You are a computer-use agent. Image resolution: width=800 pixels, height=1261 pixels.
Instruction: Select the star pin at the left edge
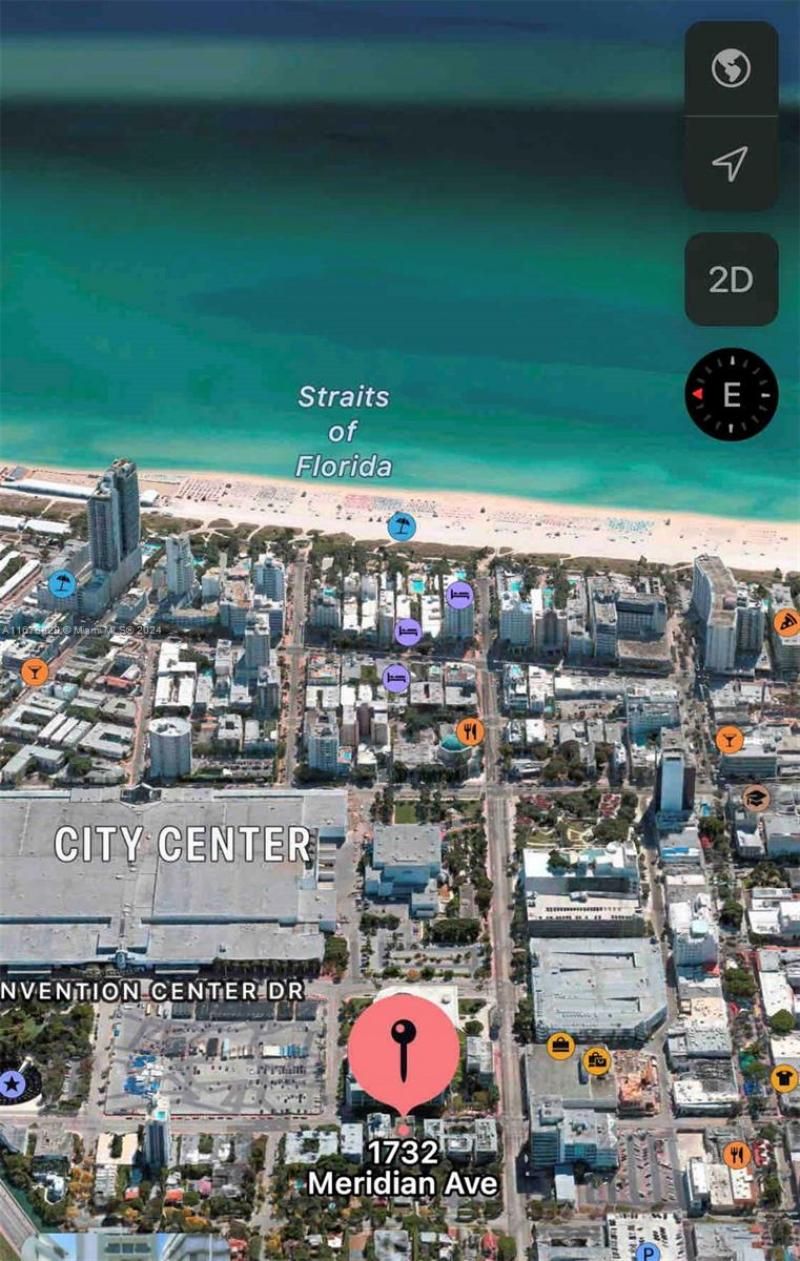click(12, 1081)
